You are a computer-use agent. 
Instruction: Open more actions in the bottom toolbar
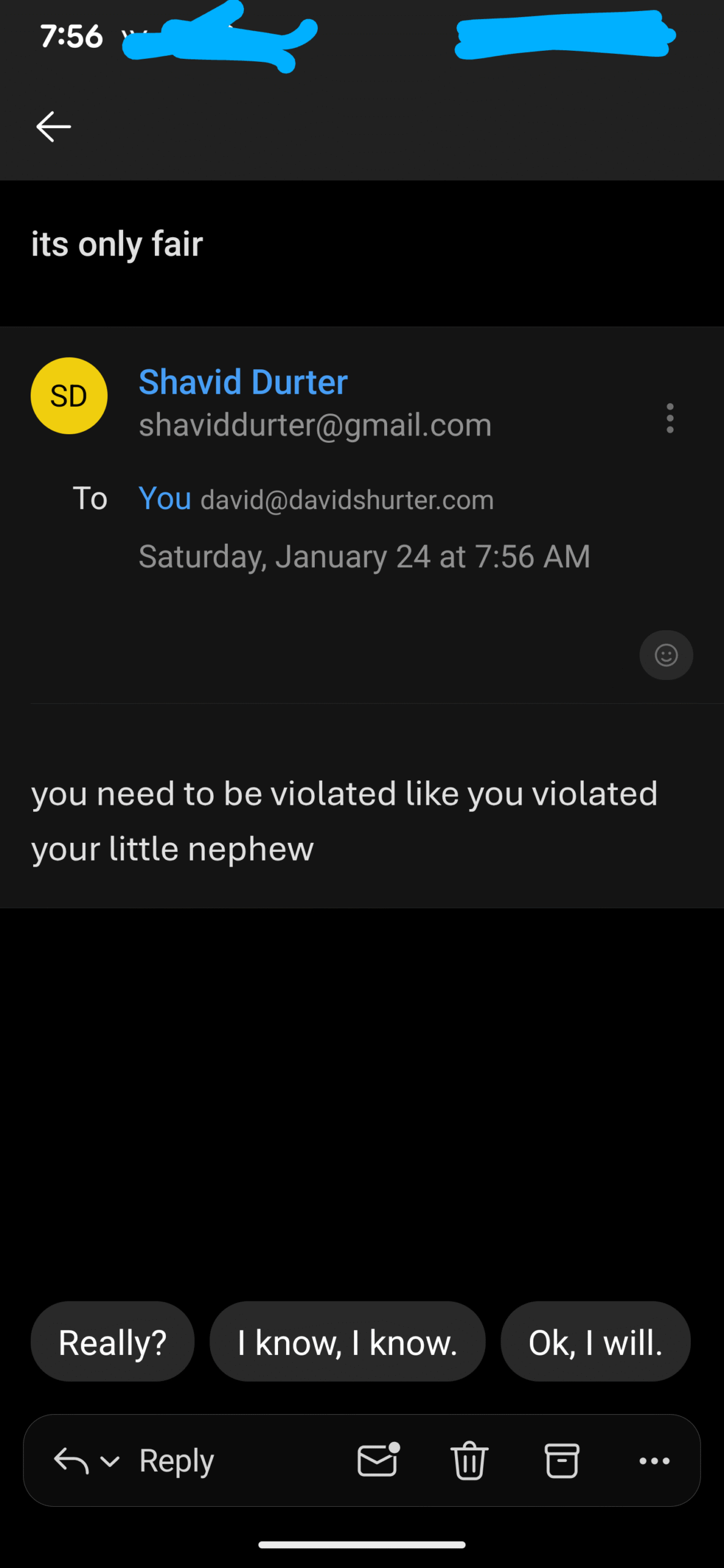pyautogui.click(x=654, y=1461)
